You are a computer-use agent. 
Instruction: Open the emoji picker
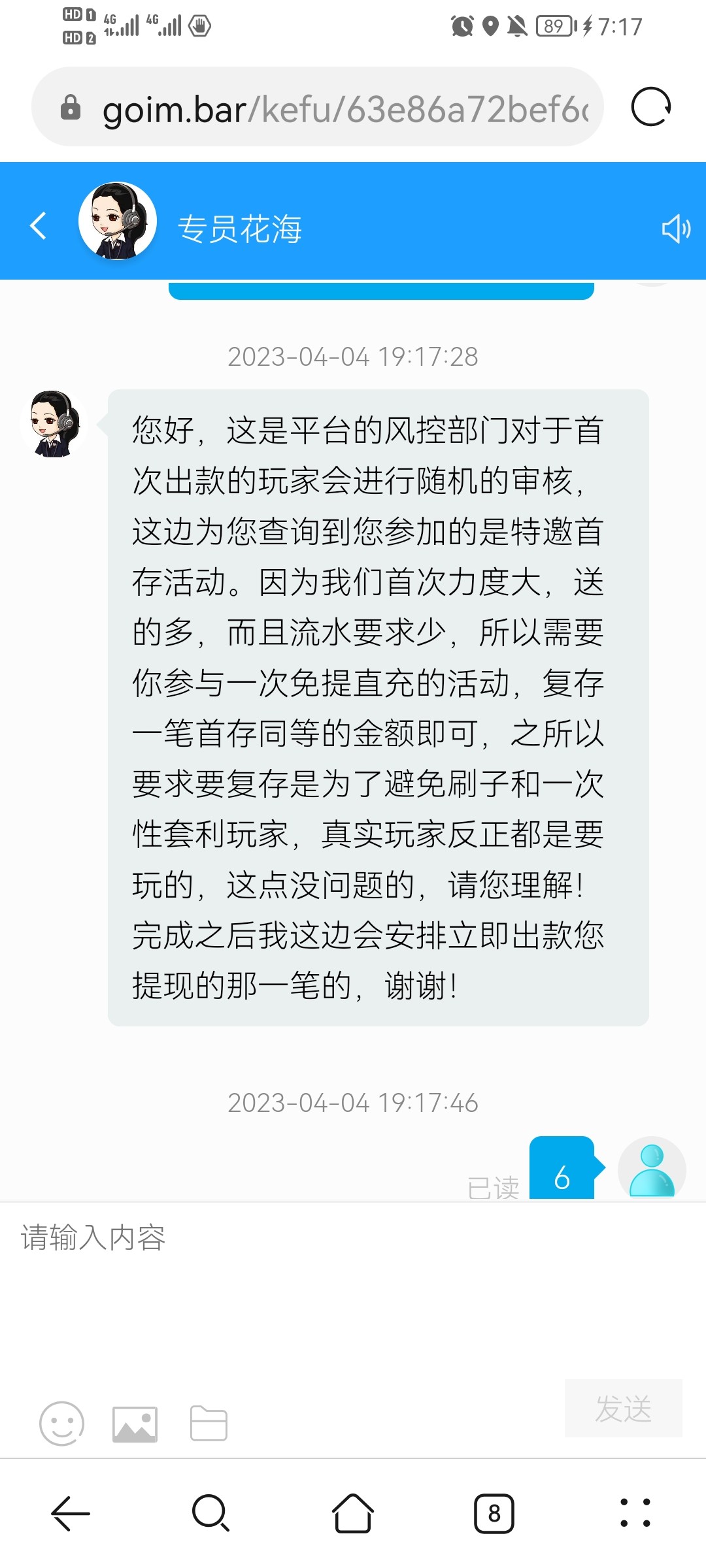[x=61, y=1423]
